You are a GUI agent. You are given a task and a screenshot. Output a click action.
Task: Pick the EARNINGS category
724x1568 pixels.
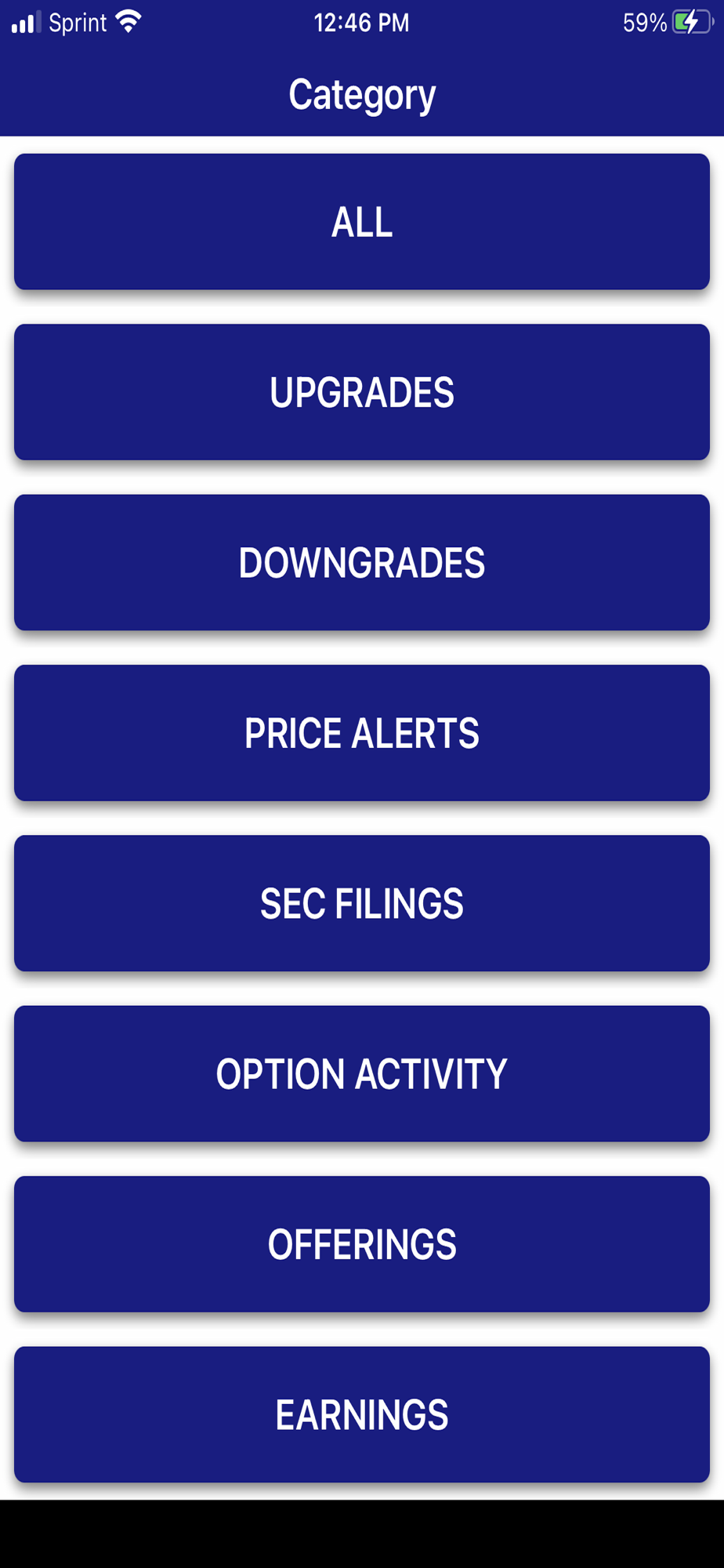point(362,1414)
